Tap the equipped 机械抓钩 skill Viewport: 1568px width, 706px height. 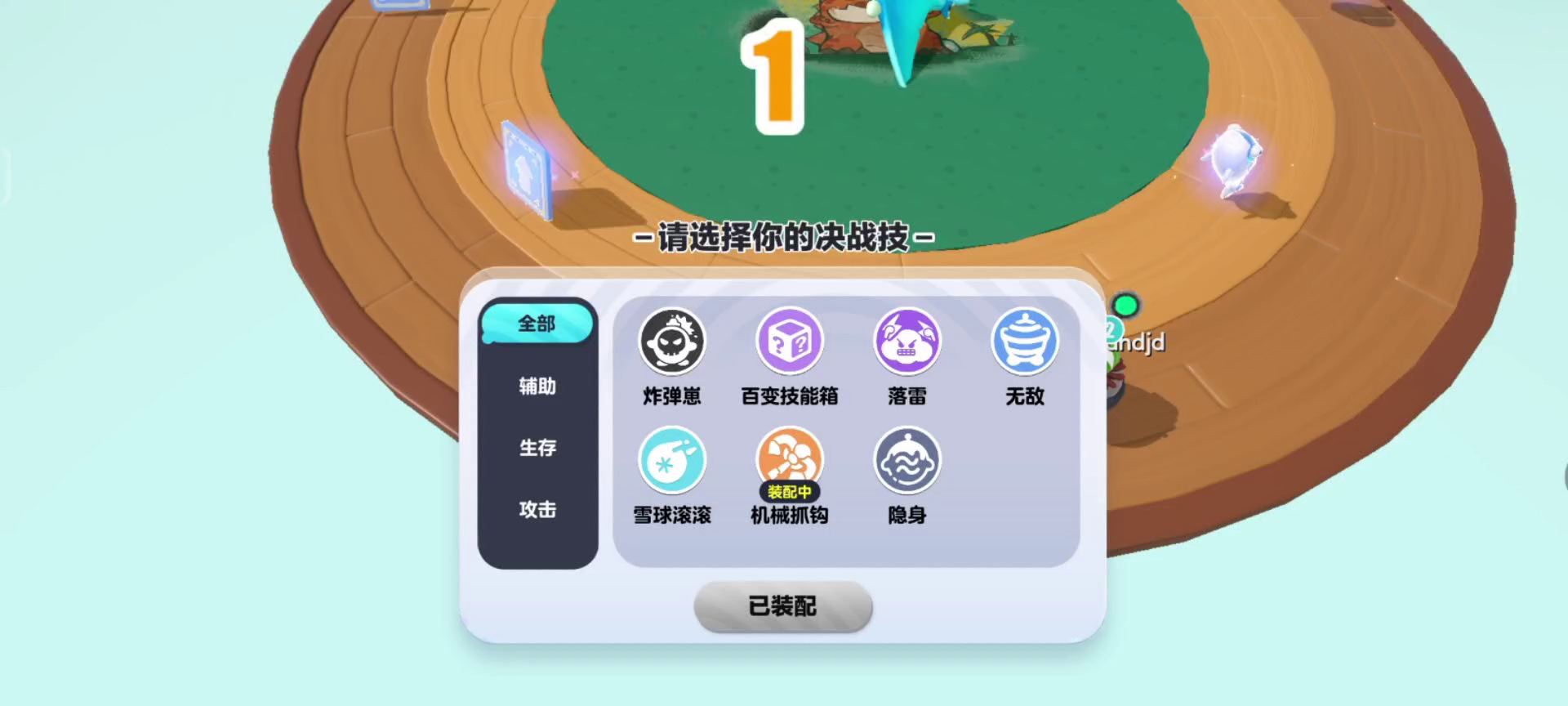[x=789, y=459]
